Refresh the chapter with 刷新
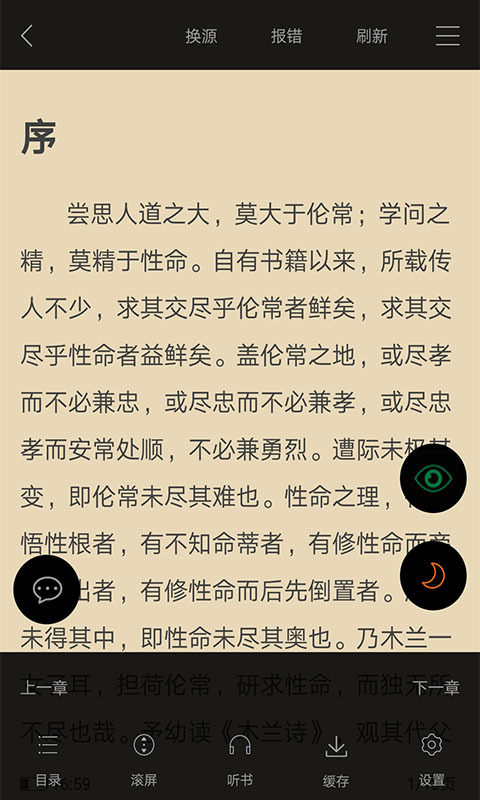Viewport: 480px width, 800px height. (371, 36)
